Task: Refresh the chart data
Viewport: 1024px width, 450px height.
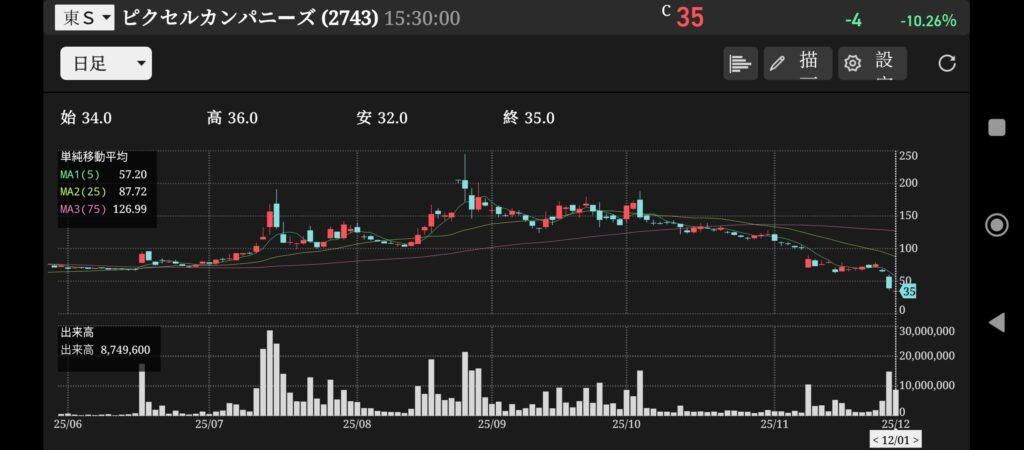Action: (946, 63)
